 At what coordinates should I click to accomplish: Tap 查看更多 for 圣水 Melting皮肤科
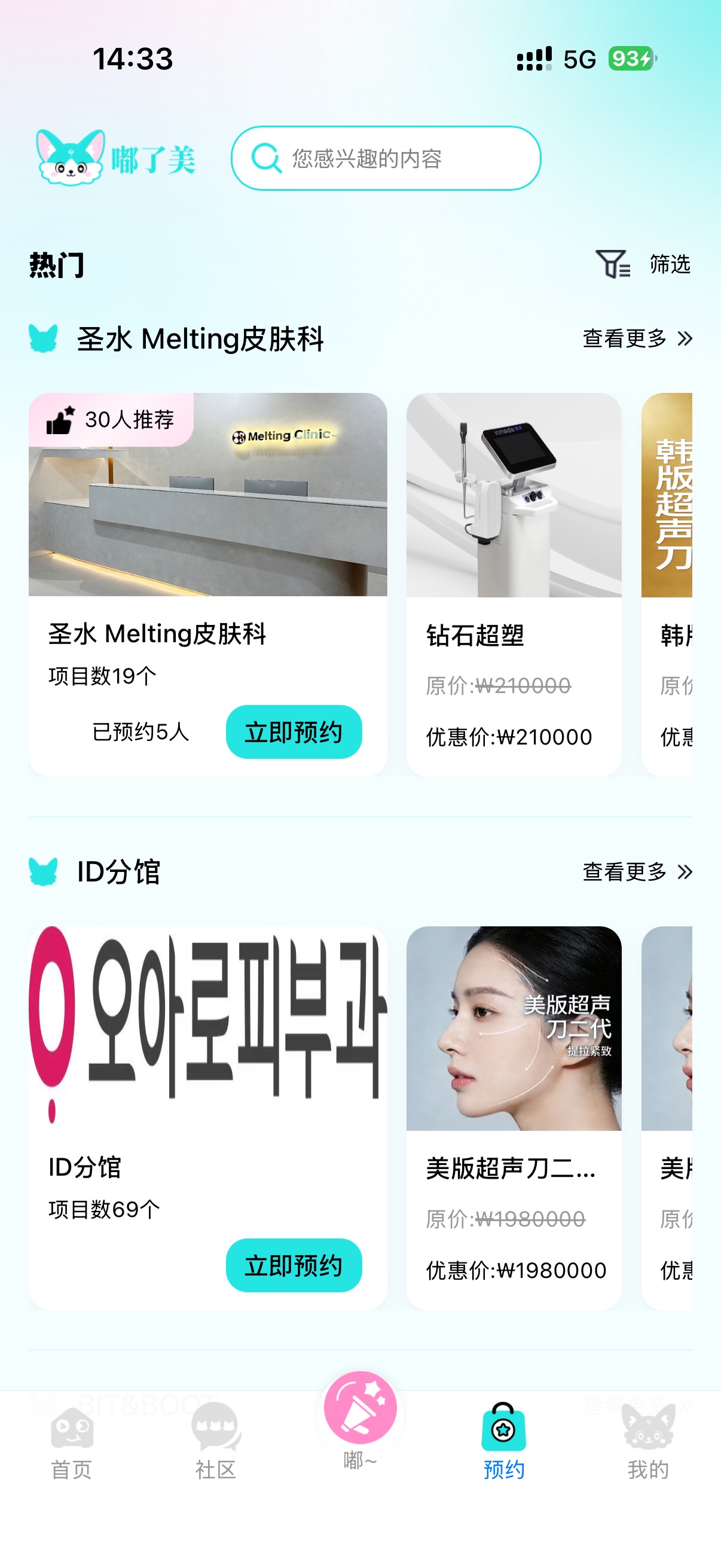click(x=637, y=338)
